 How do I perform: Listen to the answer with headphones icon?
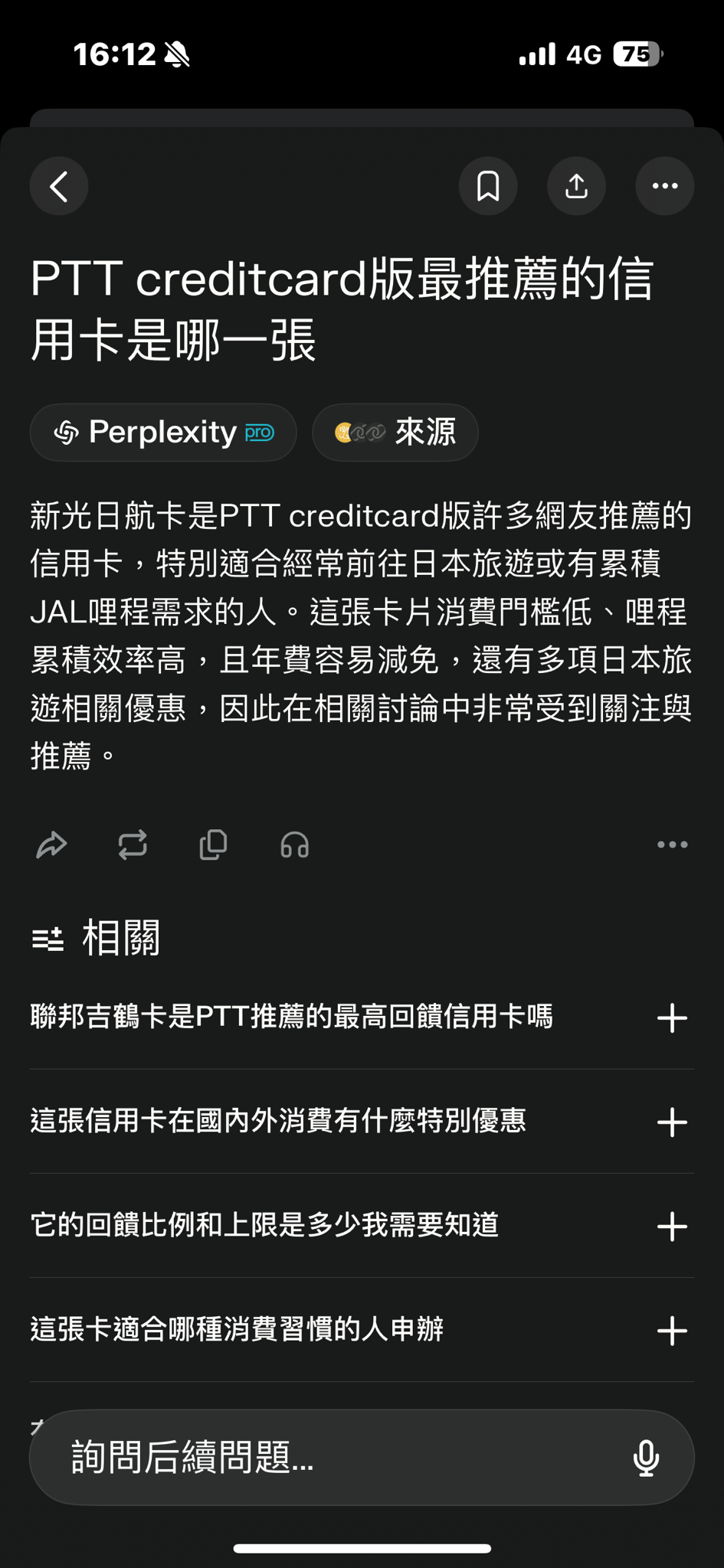pyautogui.click(x=294, y=845)
